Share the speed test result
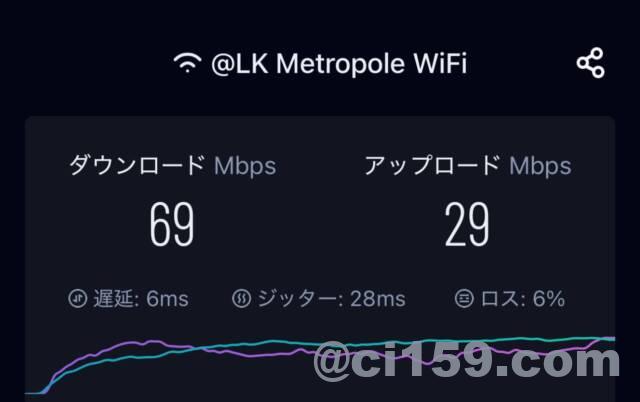 tap(590, 64)
